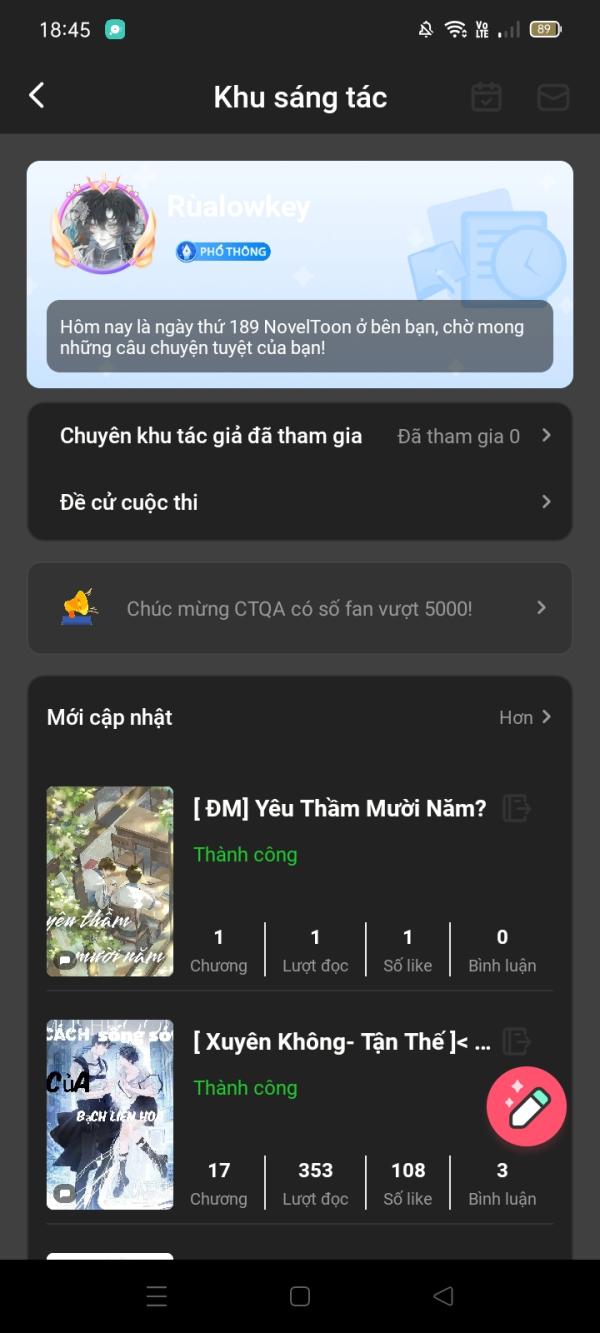Open the system recent apps

tap(157, 1297)
